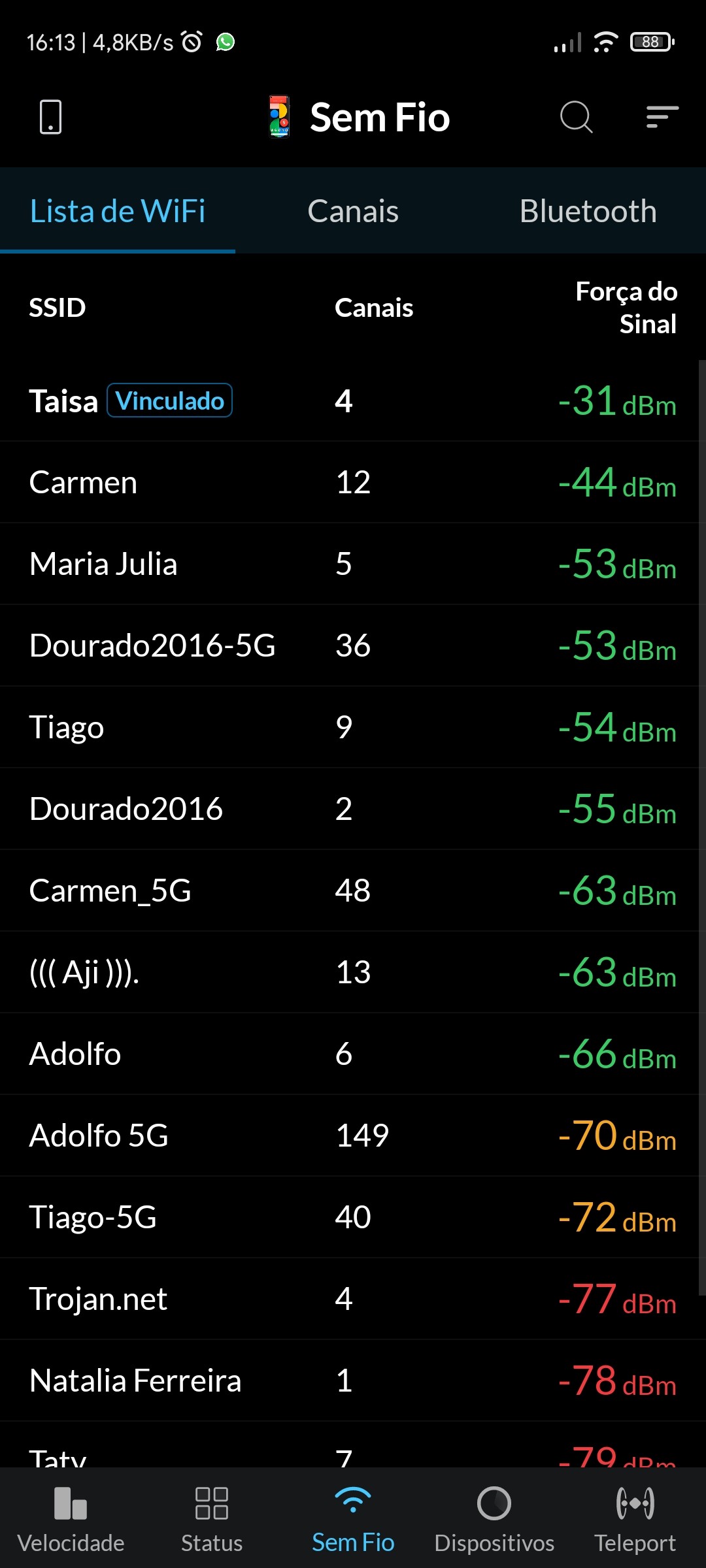Viewport: 706px width, 1568px height.
Task: Switch to the Canais tab
Action: click(353, 211)
